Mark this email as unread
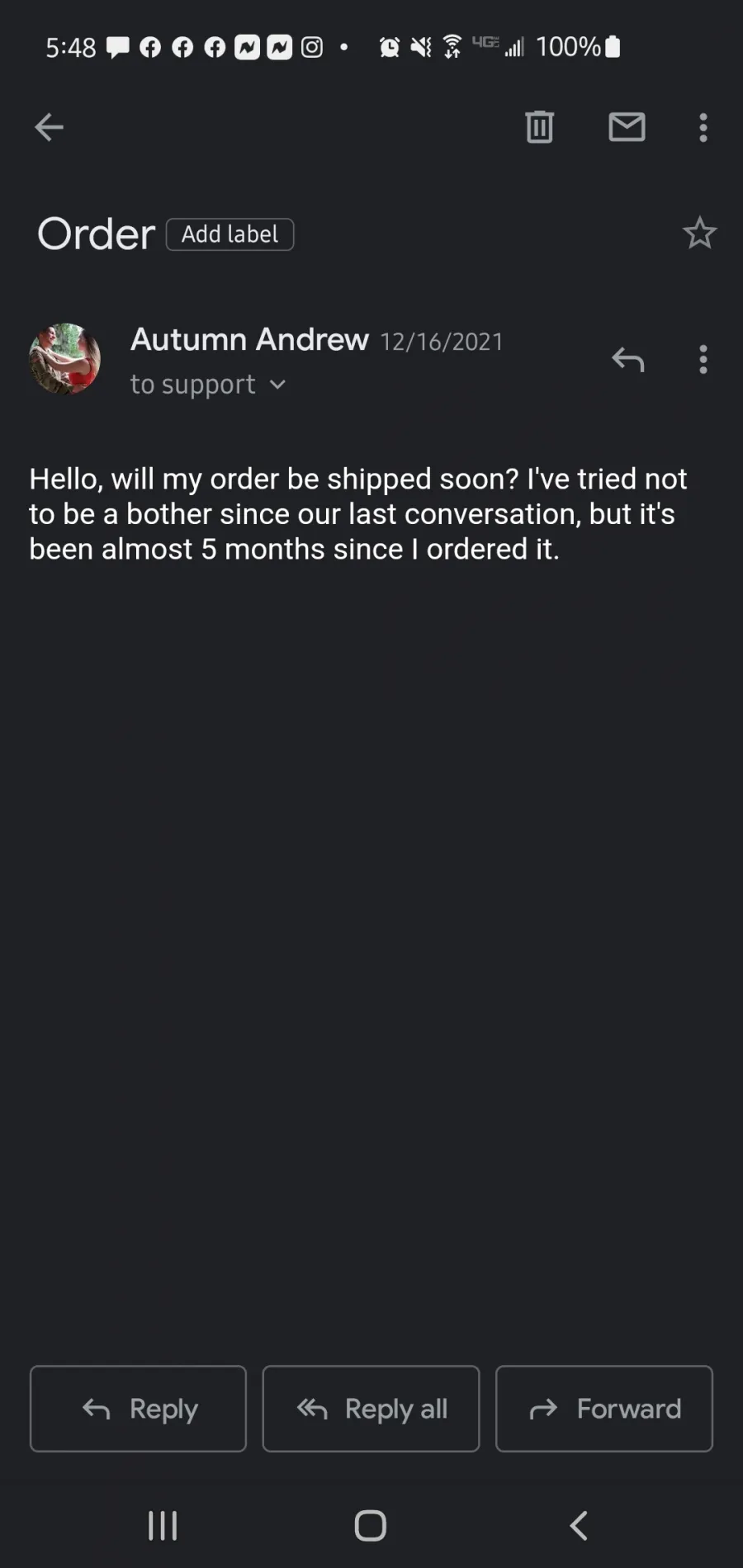 pyautogui.click(x=627, y=127)
